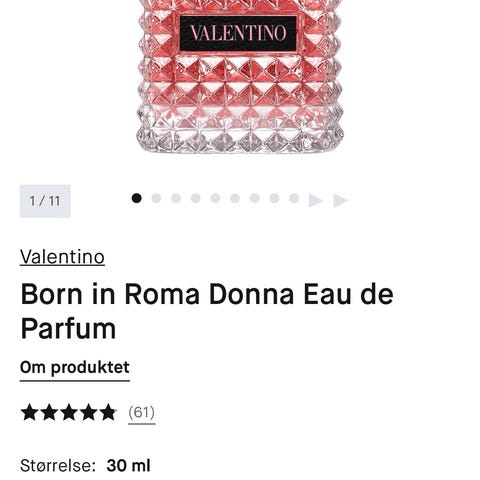Open the Om produktet link
This screenshot has width=480, height=480.
(75, 368)
